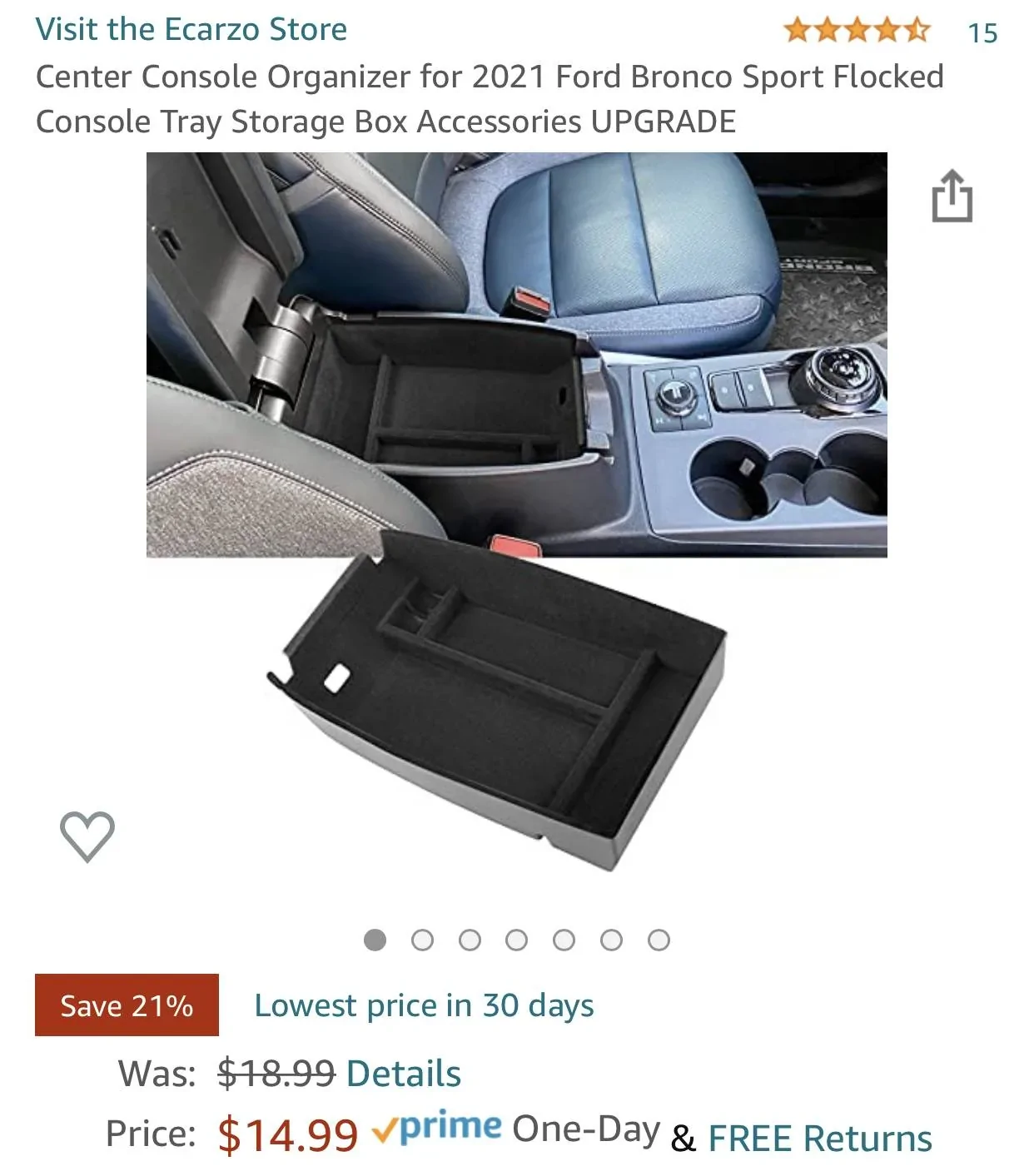
Task: Add item to wish list with heart
Action: pyautogui.click(x=87, y=836)
